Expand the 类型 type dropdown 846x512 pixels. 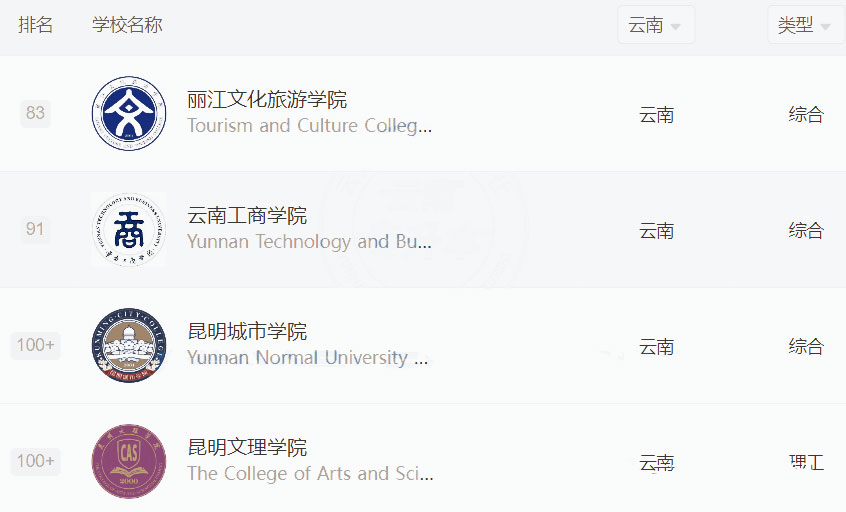point(805,26)
